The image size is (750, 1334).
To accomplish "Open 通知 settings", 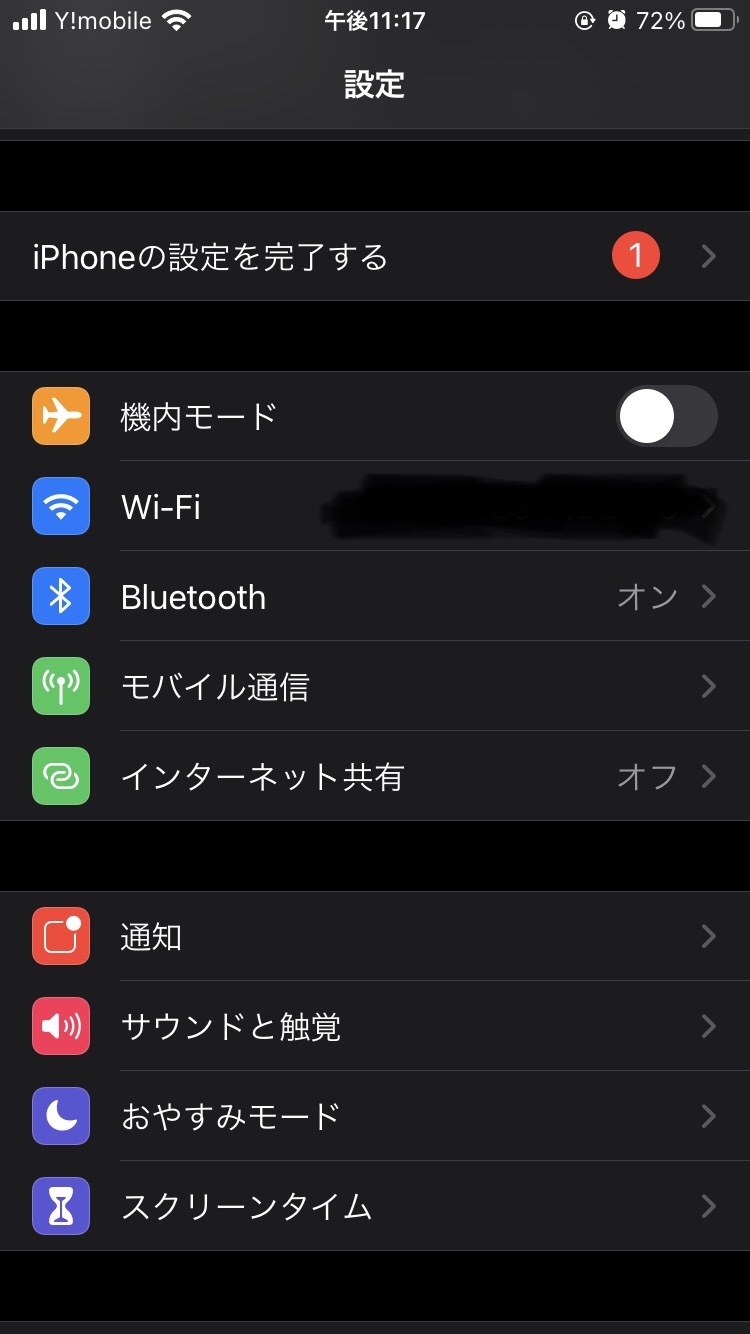I will click(375, 936).
